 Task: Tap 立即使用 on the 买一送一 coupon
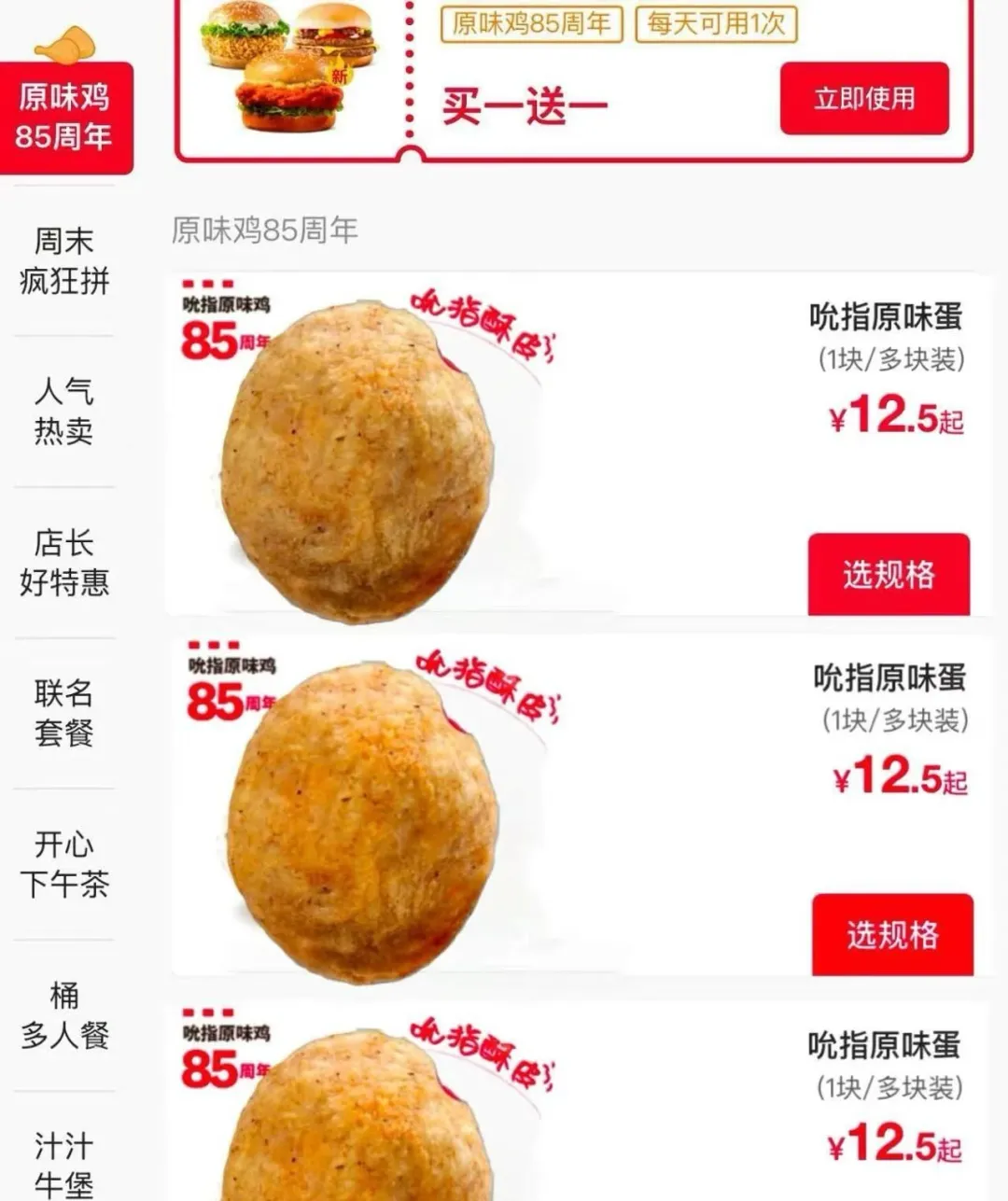(864, 99)
